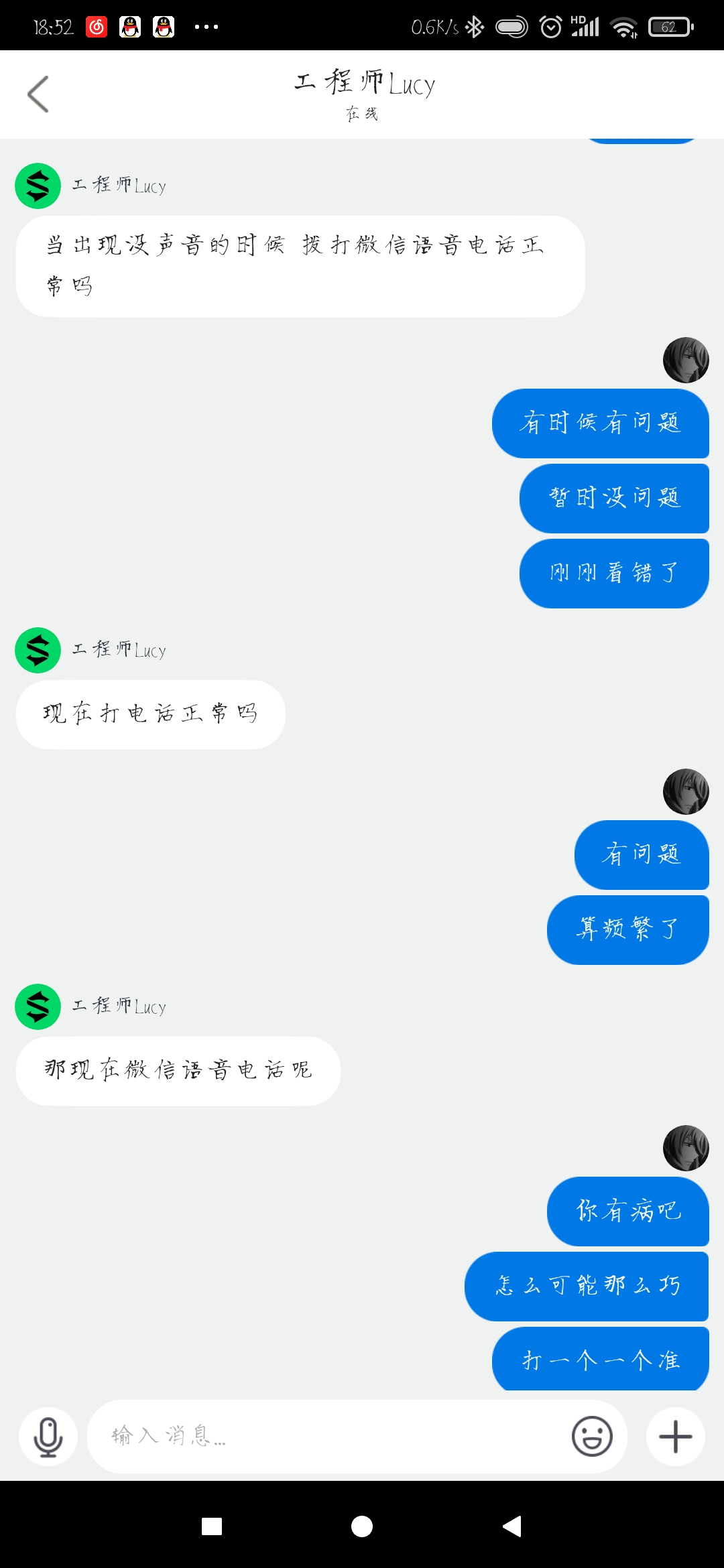
Task: Go back using the header arrow
Action: pos(38,94)
